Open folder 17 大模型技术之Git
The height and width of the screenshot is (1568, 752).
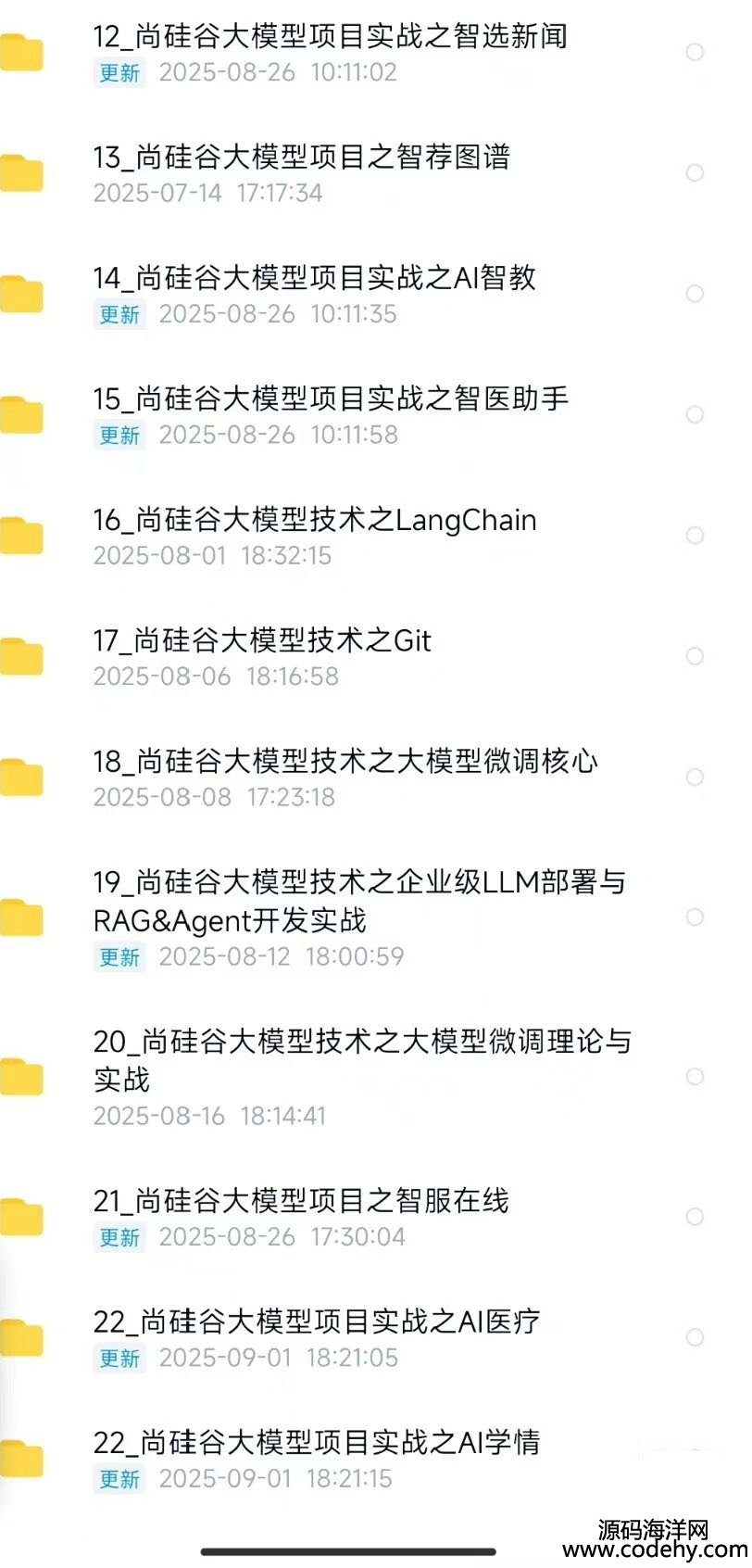pyautogui.click(x=262, y=641)
